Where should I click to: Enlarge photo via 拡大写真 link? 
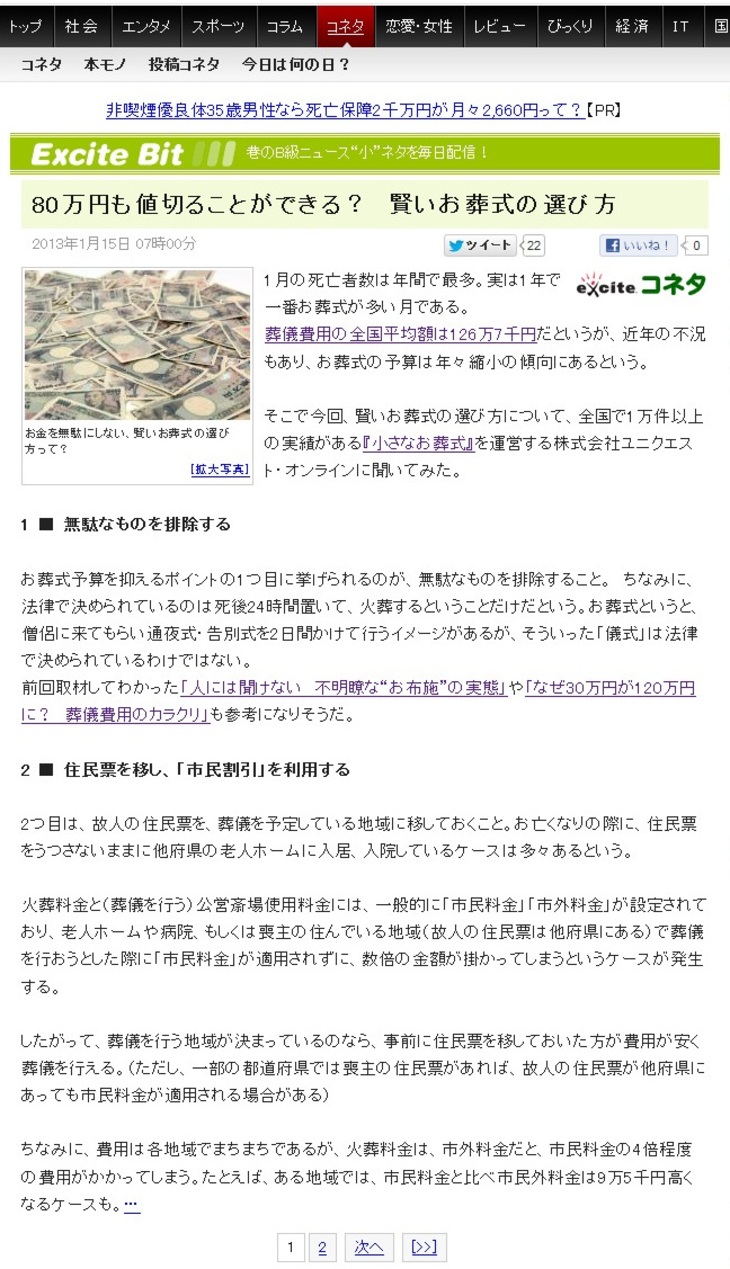click(219, 469)
